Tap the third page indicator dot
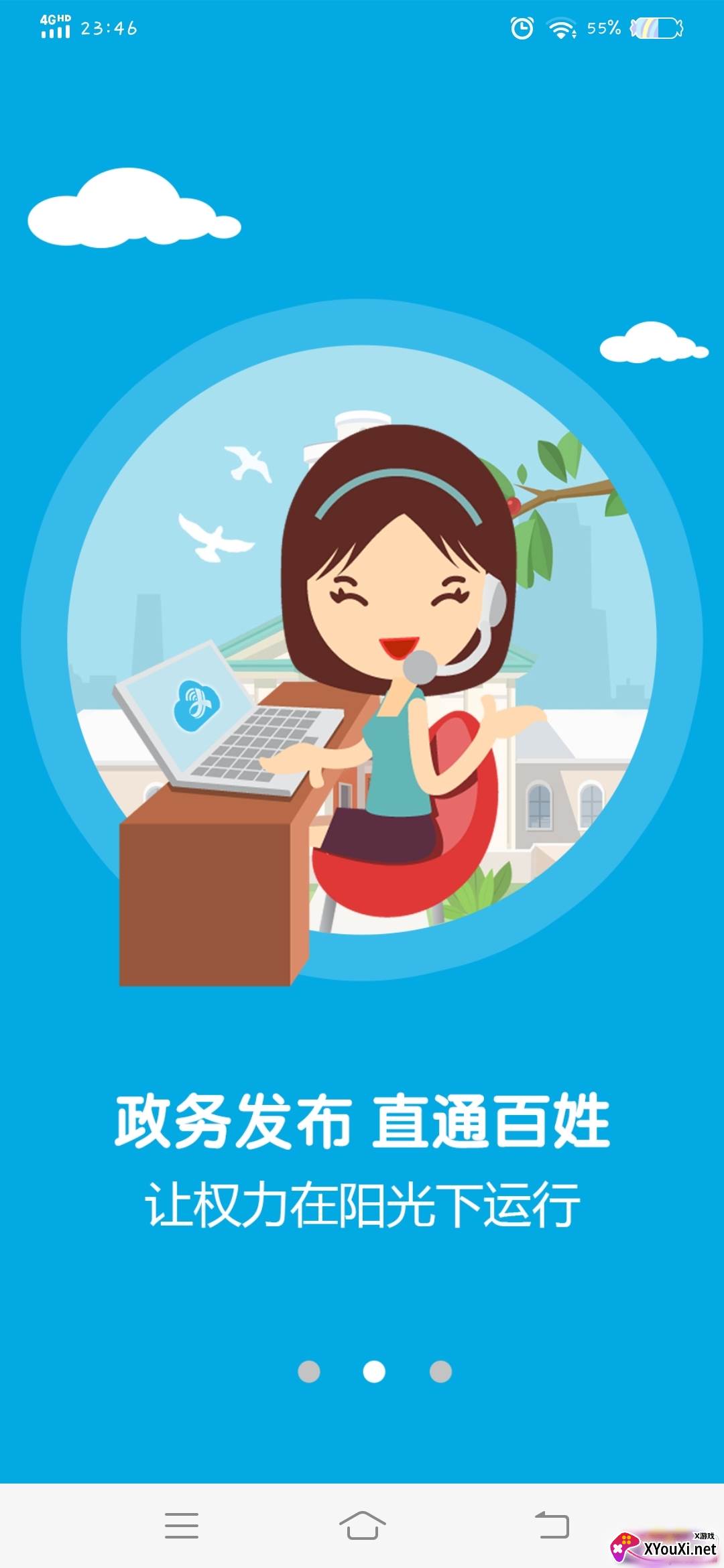This screenshot has height=1568, width=724. pyautogui.click(x=440, y=1372)
